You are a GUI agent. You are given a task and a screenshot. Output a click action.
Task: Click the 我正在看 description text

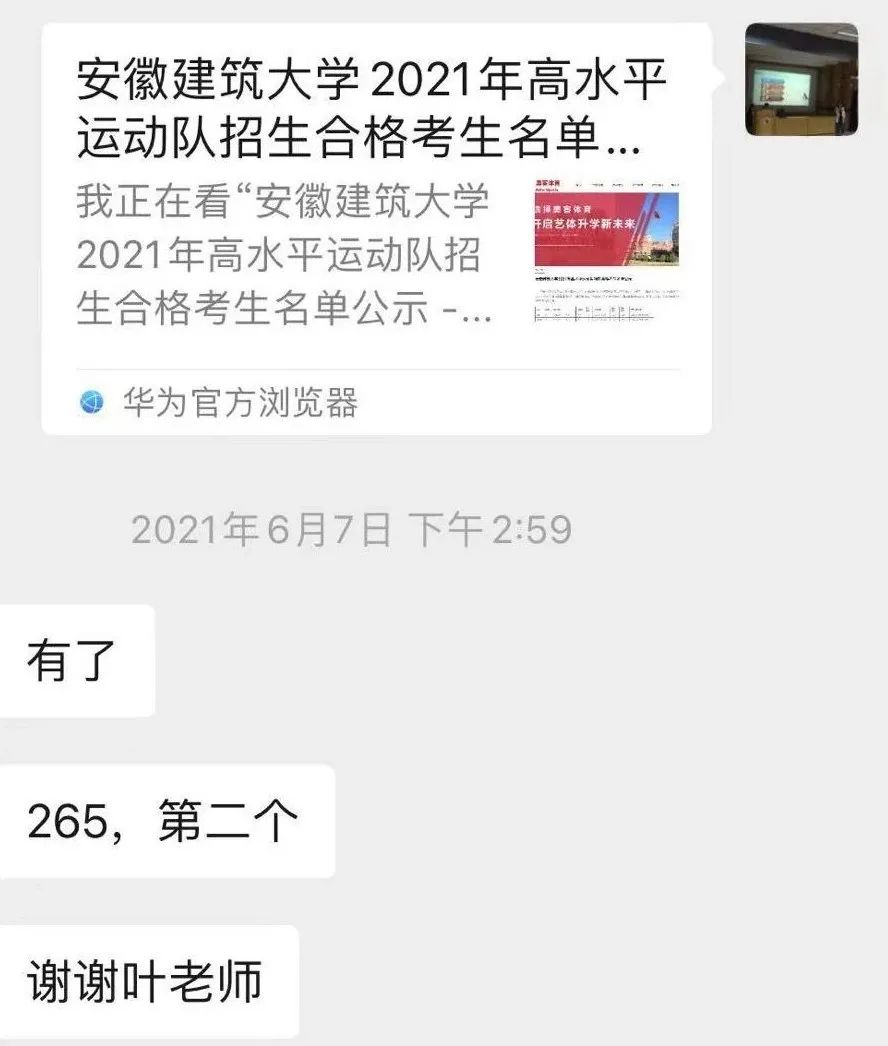pos(280,250)
